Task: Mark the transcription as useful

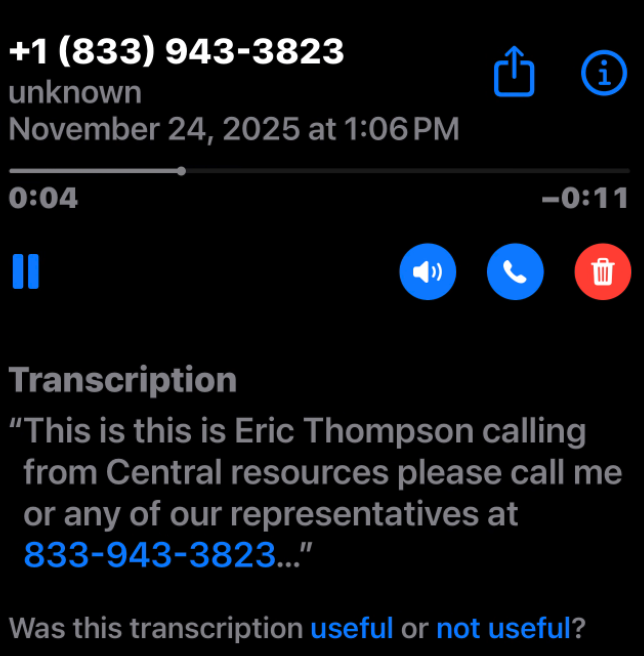Action: [352, 628]
